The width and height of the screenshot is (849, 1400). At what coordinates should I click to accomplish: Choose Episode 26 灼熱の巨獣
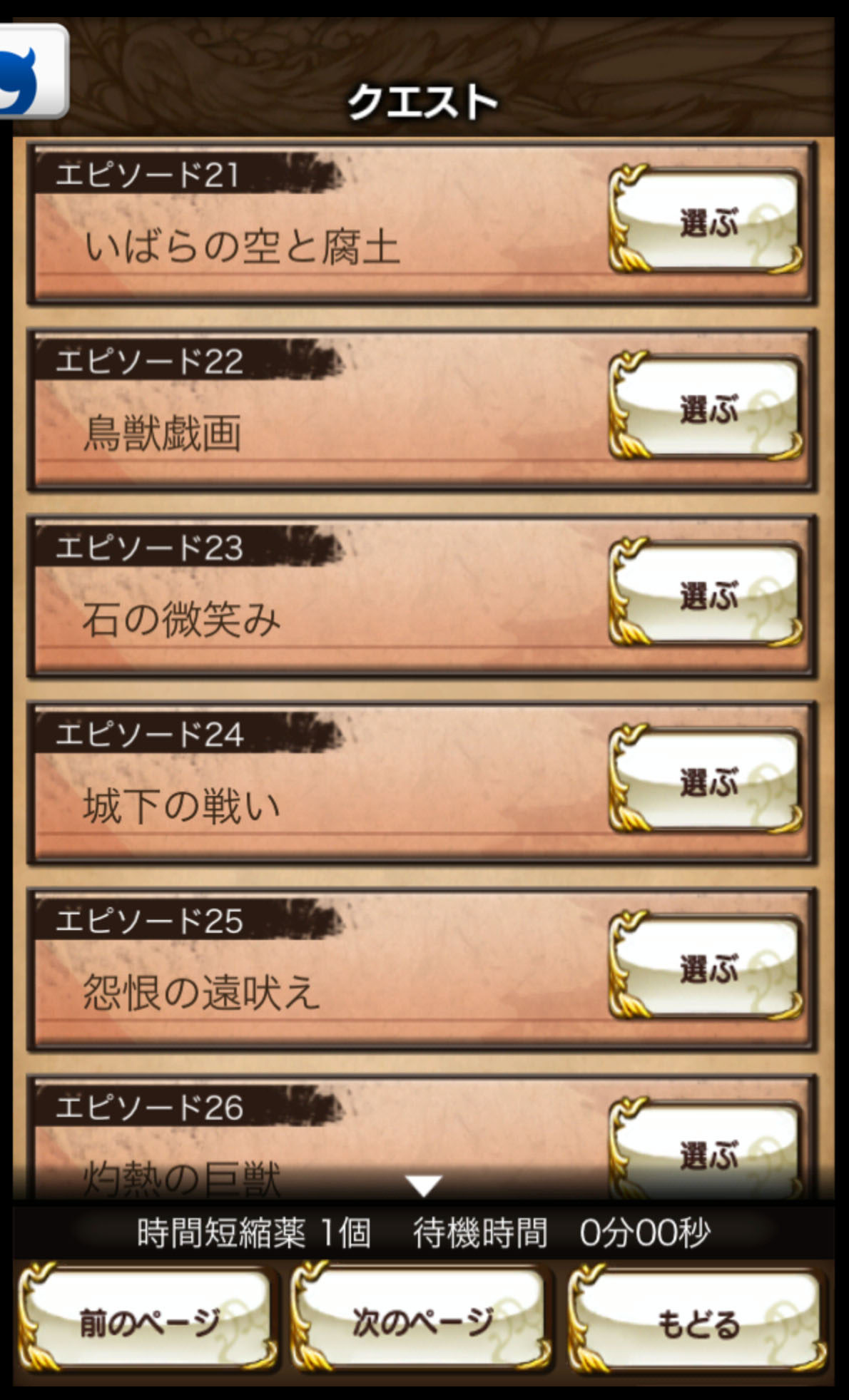coord(706,1152)
